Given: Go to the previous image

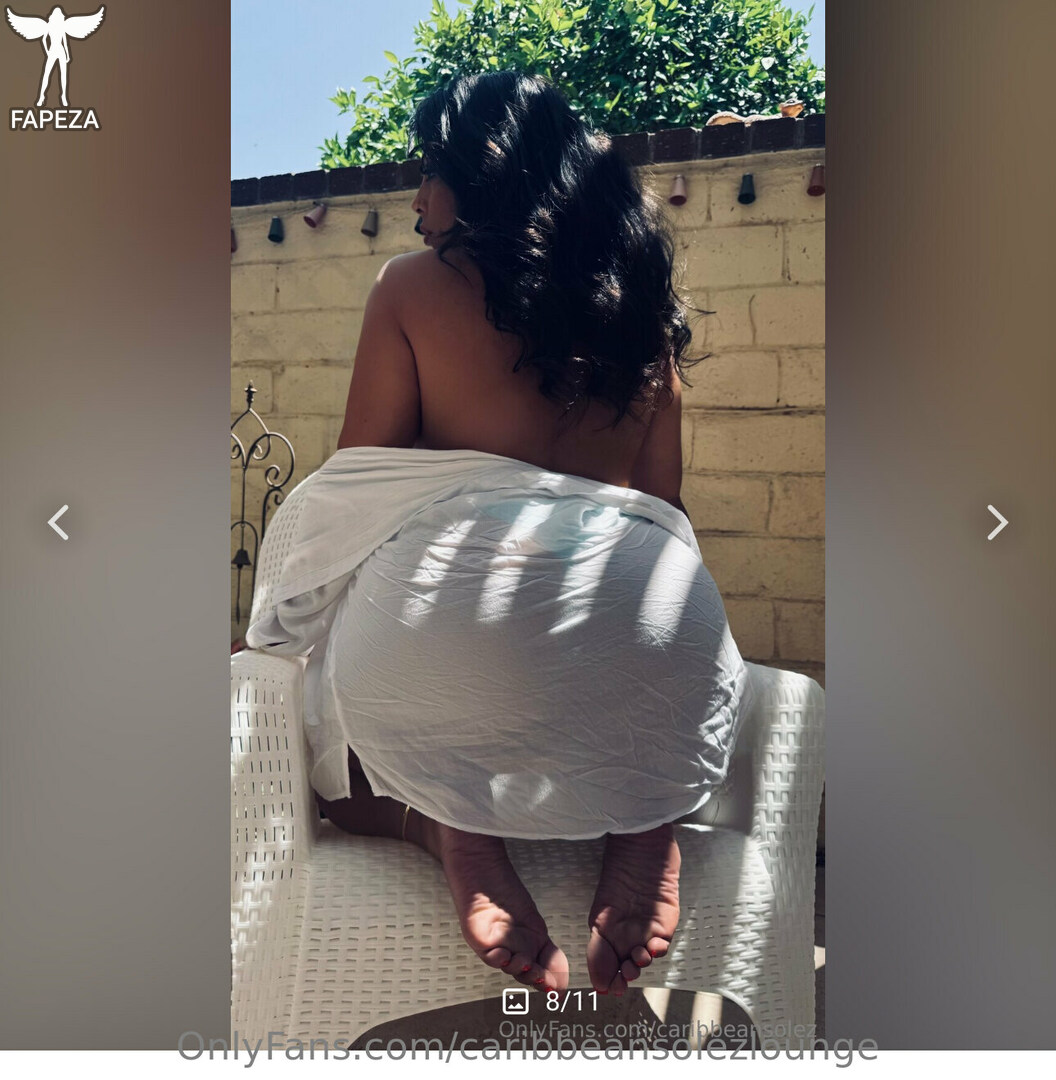Looking at the screenshot, I should tap(59, 522).
